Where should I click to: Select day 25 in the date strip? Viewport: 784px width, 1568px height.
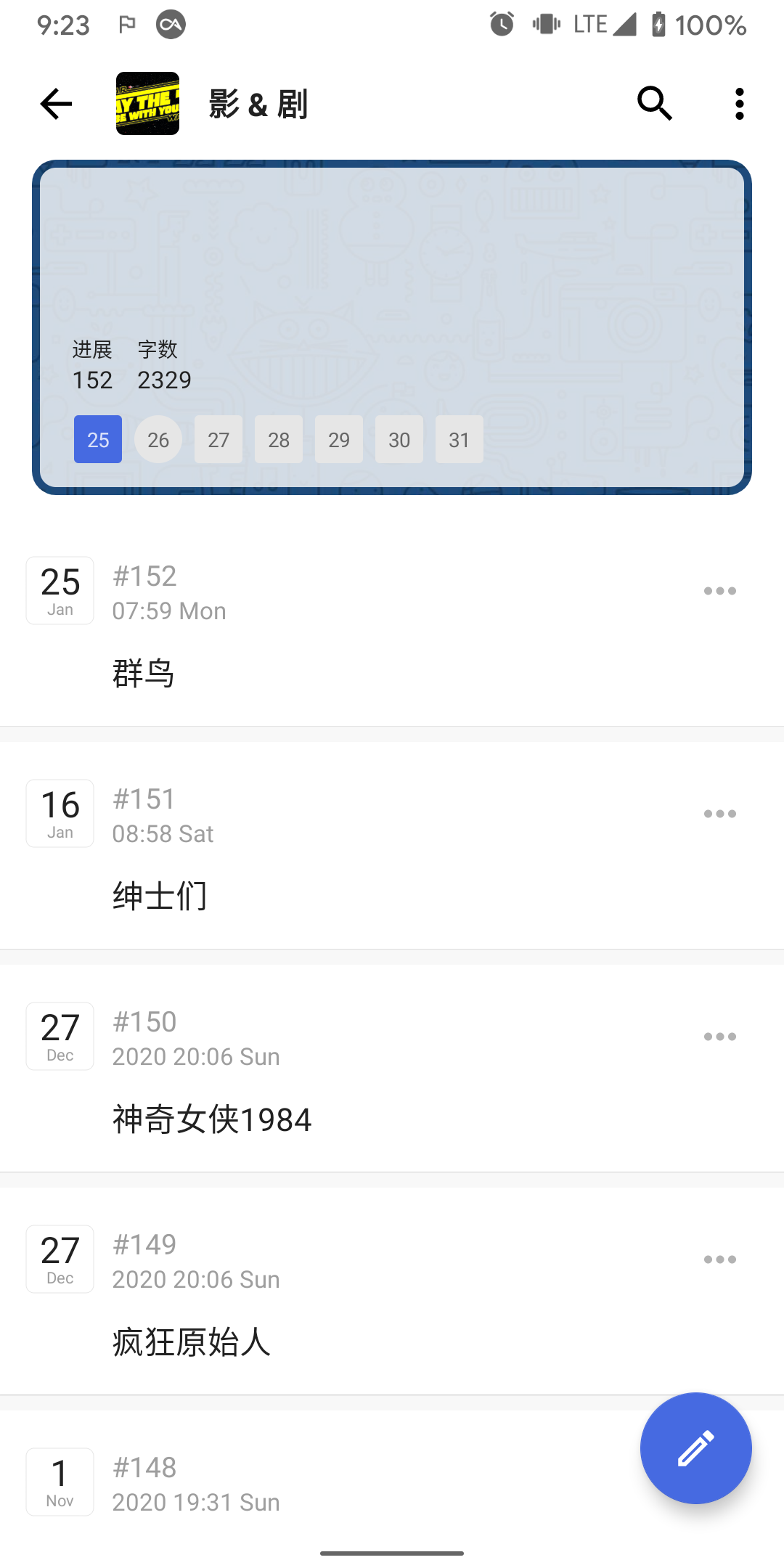[98, 439]
